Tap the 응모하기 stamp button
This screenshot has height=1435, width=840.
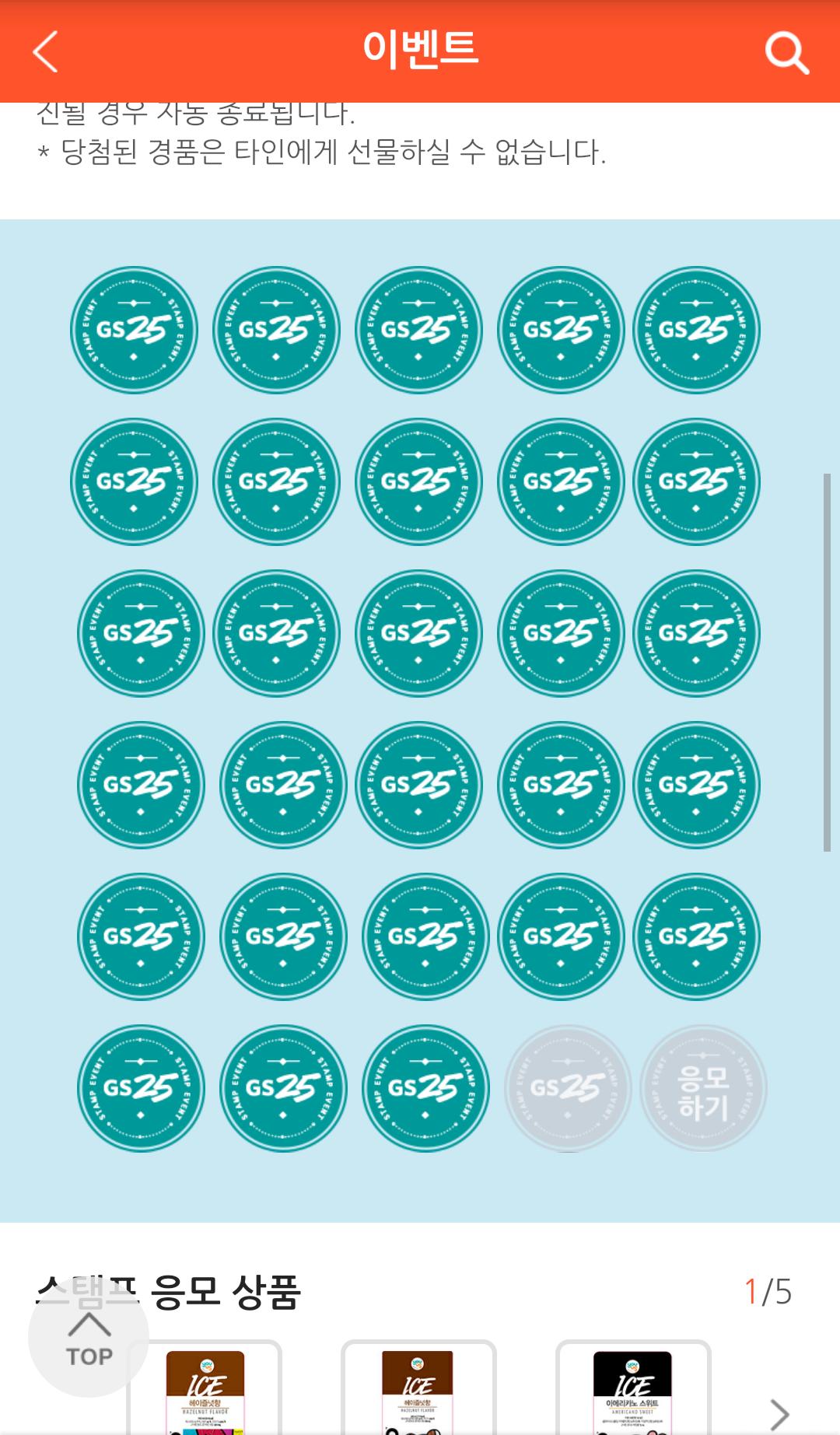(x=703, y=1088)
